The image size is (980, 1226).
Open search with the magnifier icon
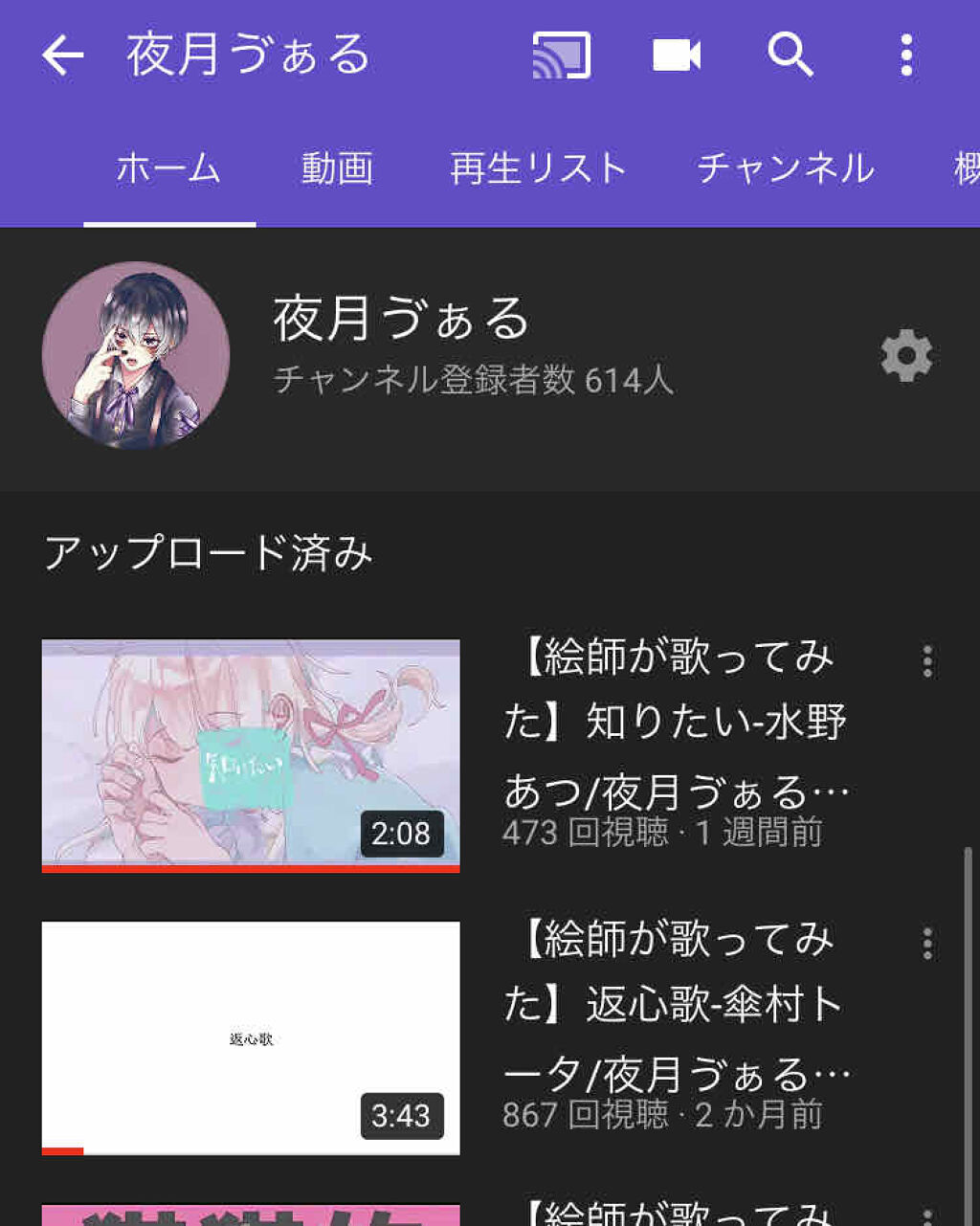pos(791,56)
